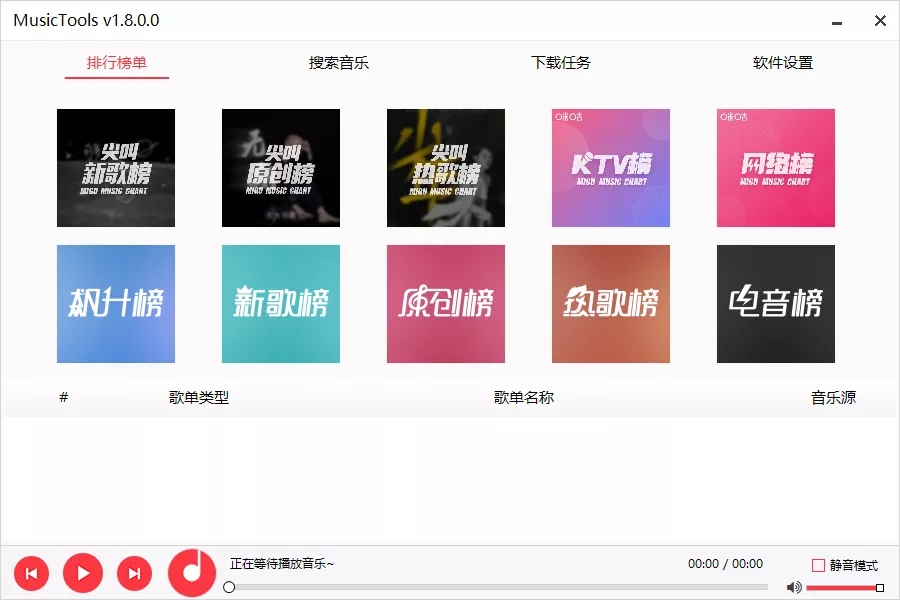
Task: Open the teal 新歌榜 chart tile
Action: [x=281, y=304]
